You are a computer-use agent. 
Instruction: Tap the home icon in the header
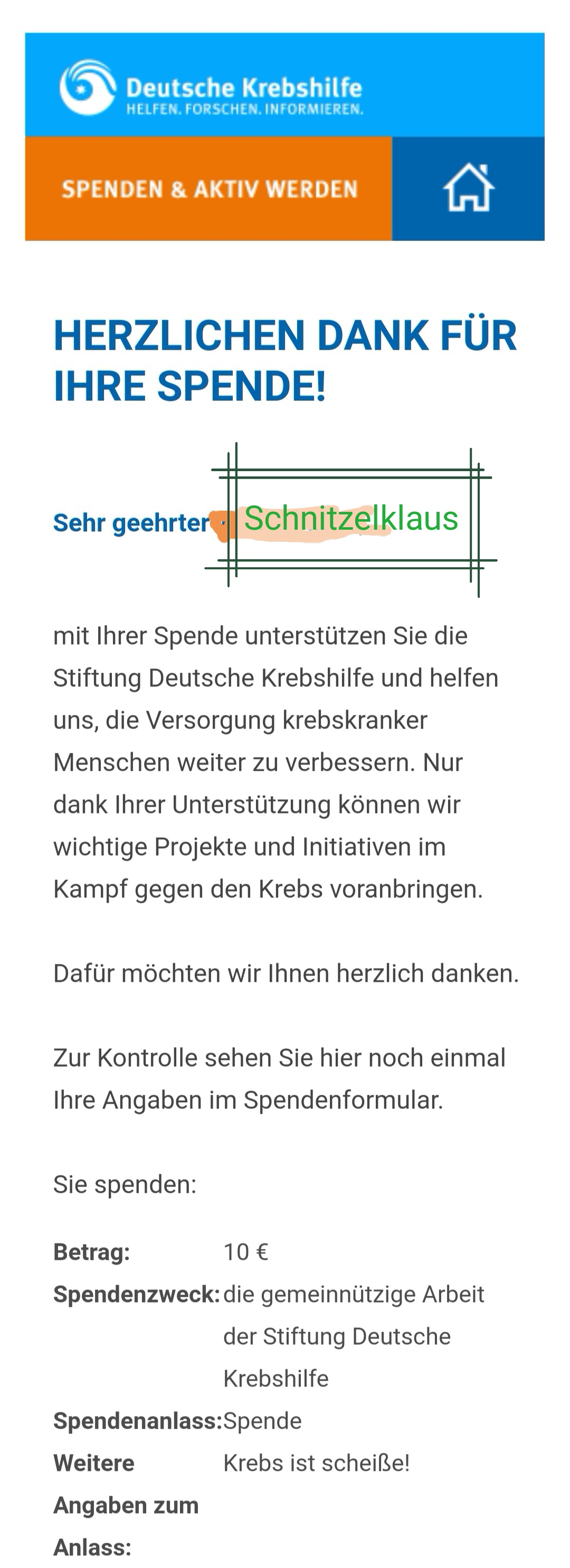point(468,188)
